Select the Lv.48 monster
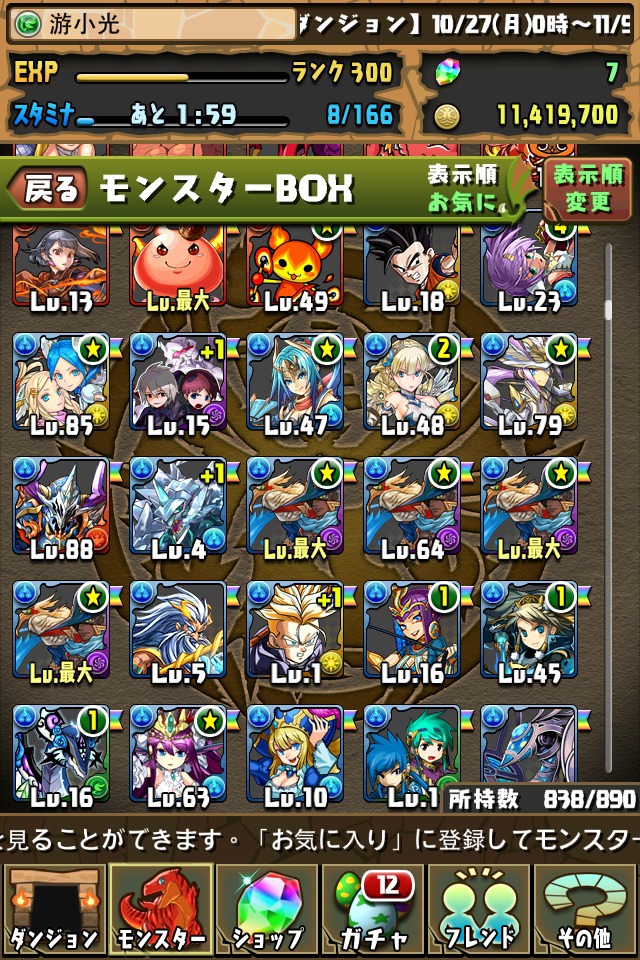Image resolution: width=640 pixels, height=960 pixels. [x=412, y=380]
